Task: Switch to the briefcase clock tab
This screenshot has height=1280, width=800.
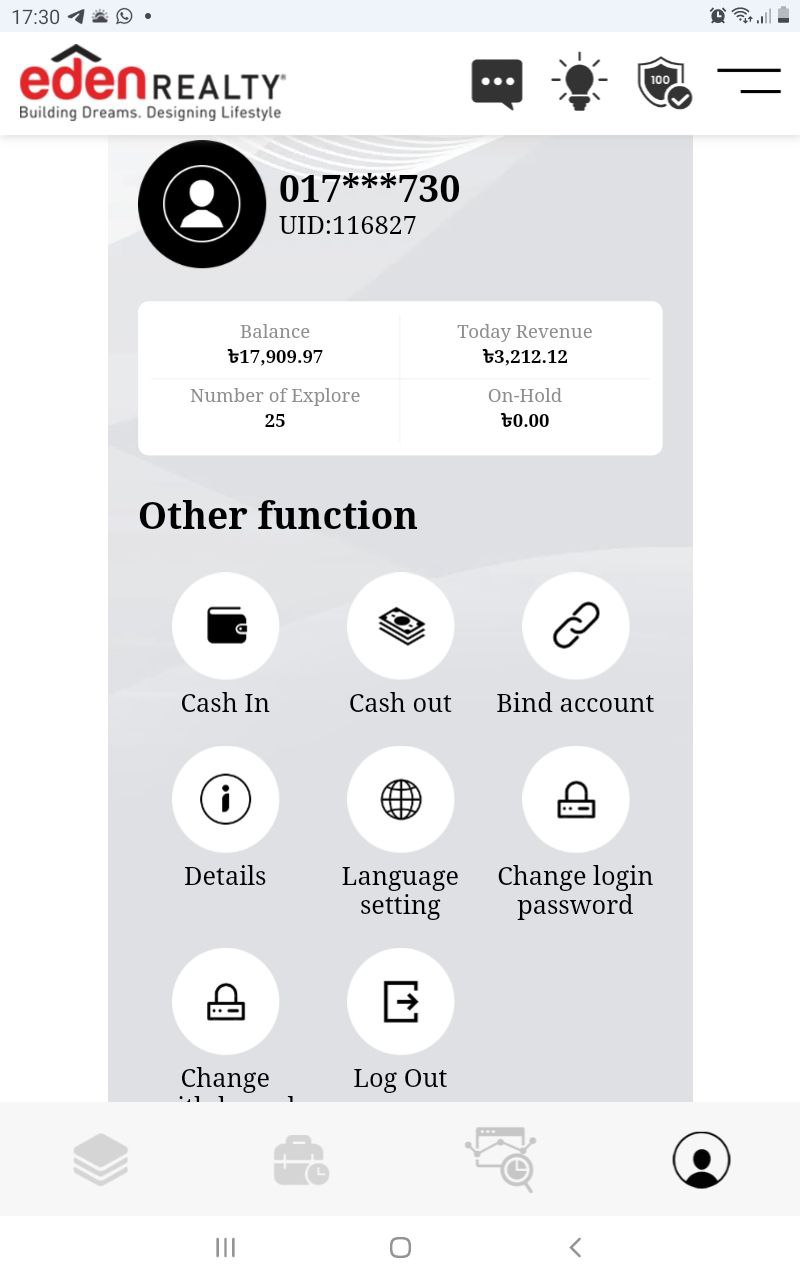Action: pos(300,1160)
